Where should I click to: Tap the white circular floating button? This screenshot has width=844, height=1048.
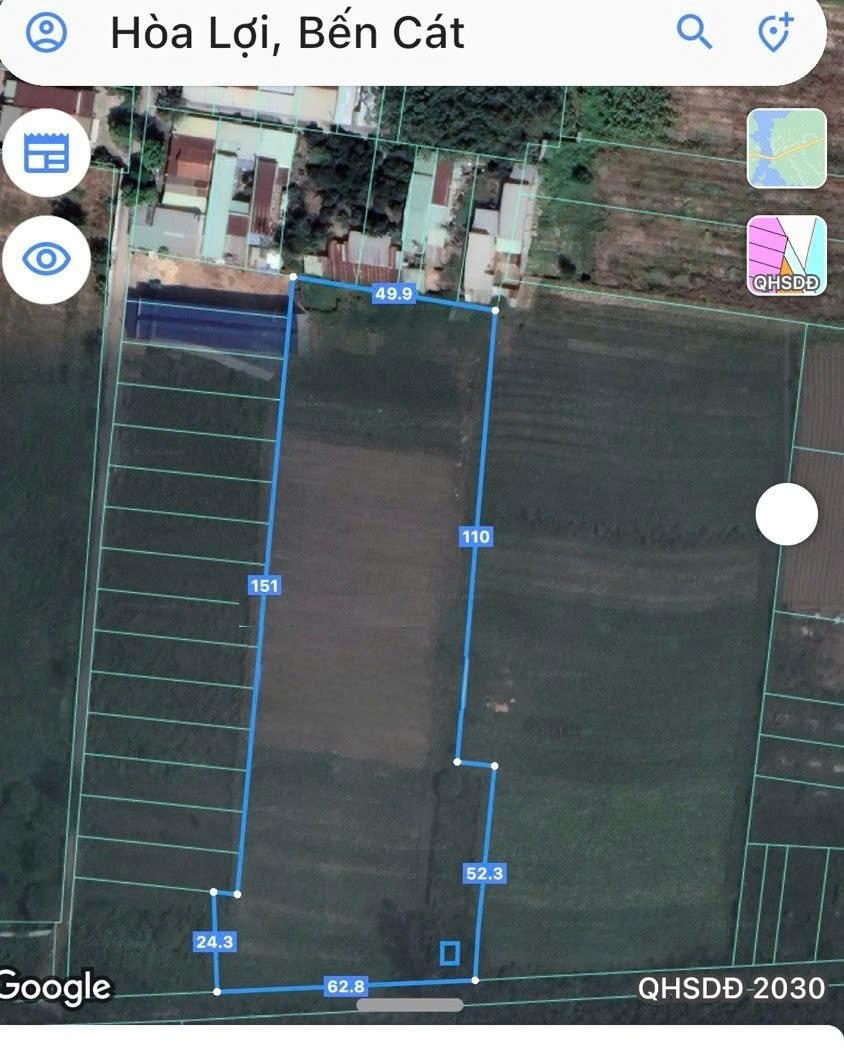coord(786,514)
